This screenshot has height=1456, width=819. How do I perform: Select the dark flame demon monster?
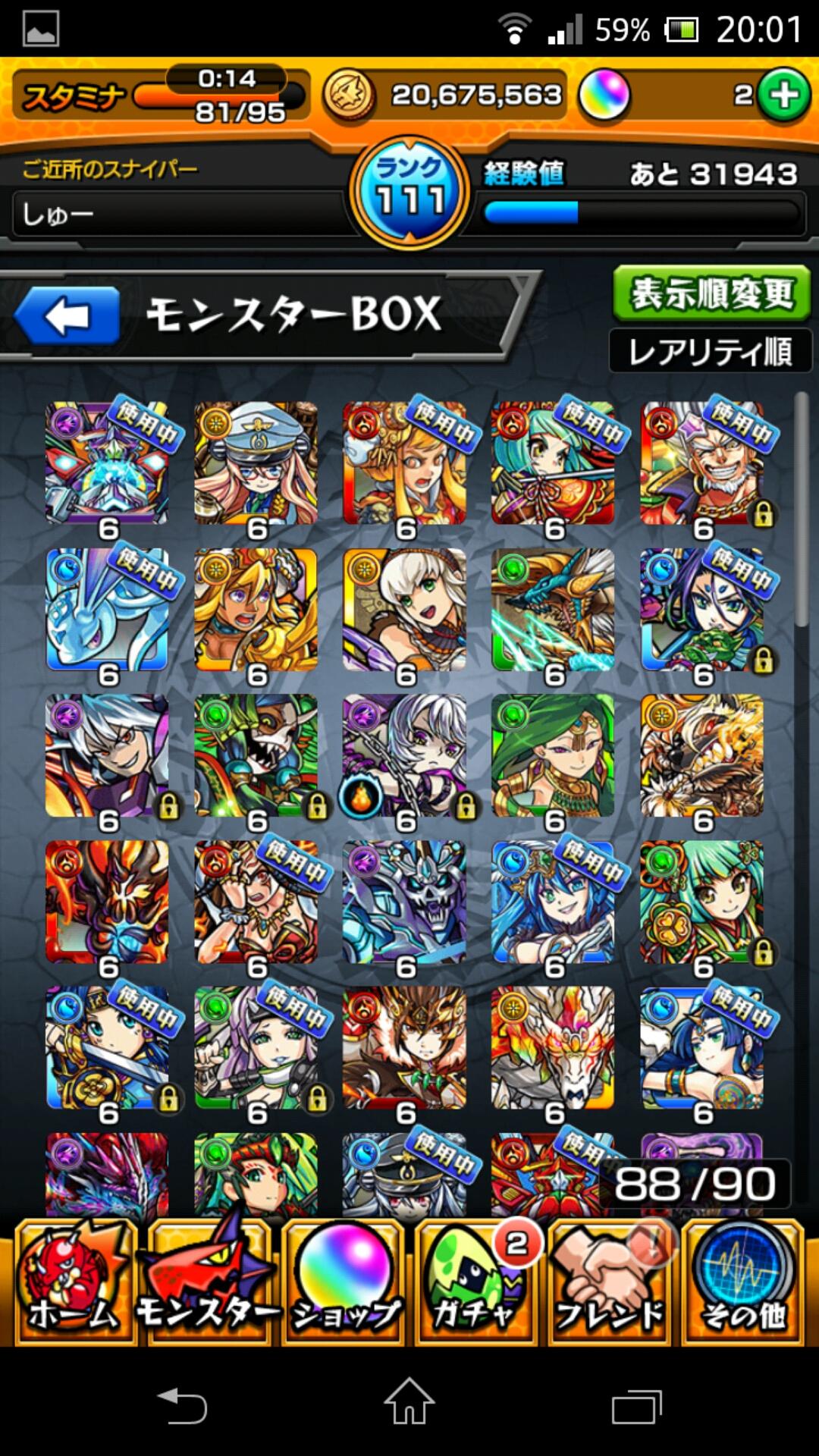(107, 902)
